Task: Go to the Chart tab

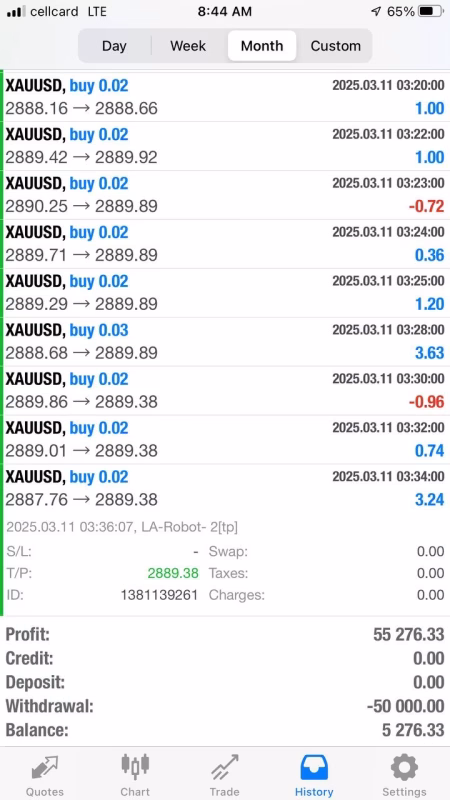Action: (135, 776)
